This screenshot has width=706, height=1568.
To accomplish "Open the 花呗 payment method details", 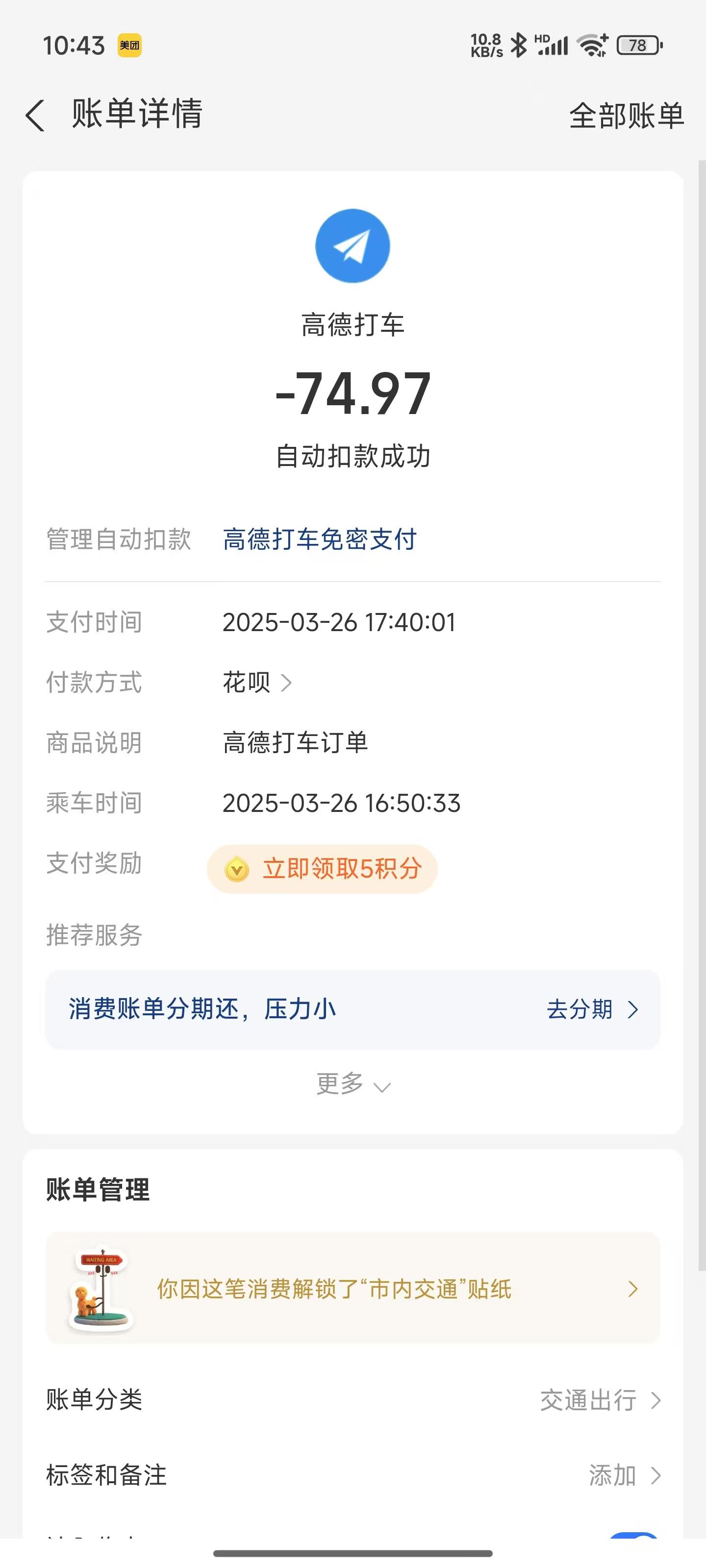I will pyautogui.click(x=256, y=683).
